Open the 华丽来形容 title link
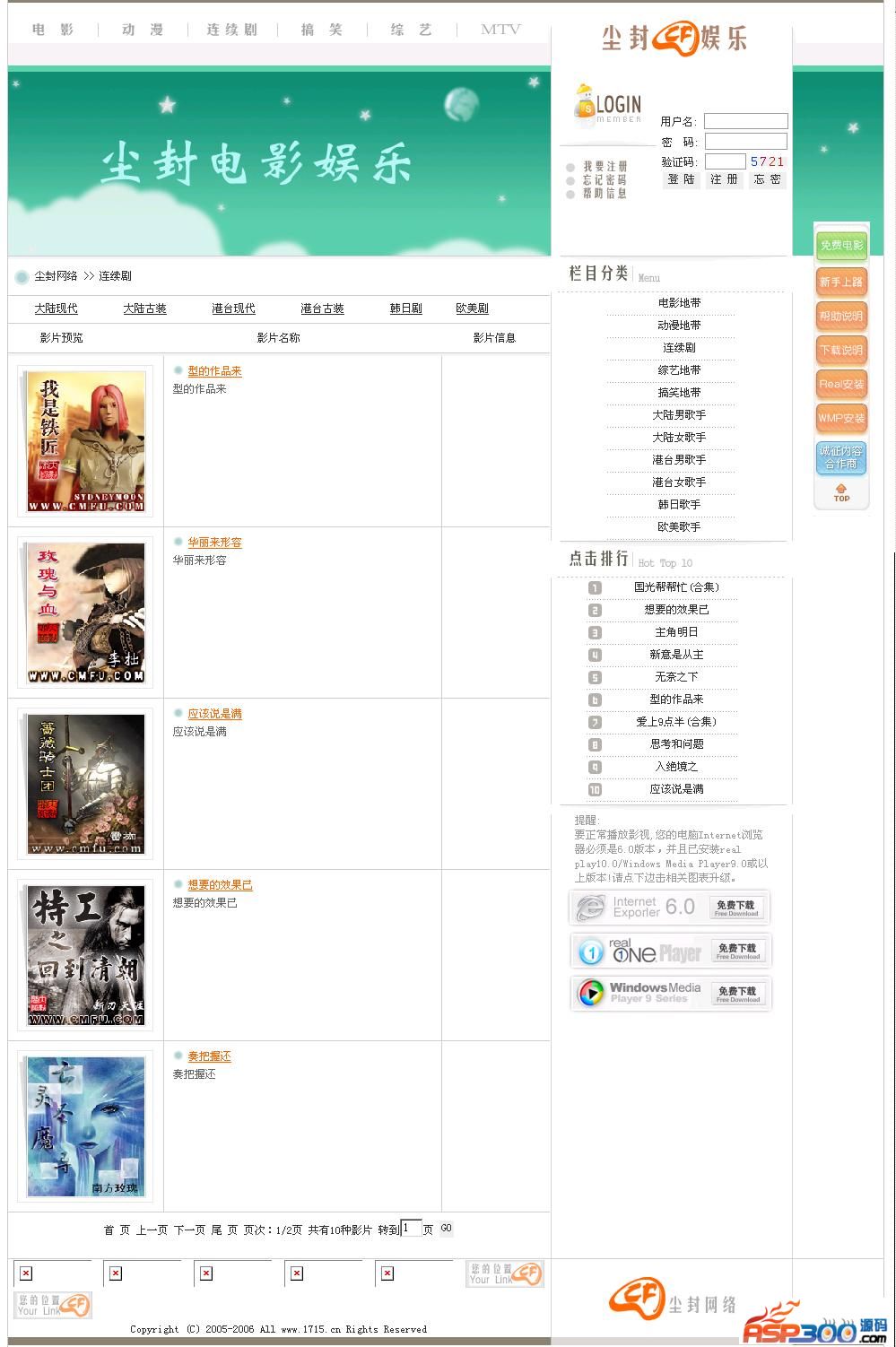Screen dimensions: 896x1347 (x=214, y=543)
